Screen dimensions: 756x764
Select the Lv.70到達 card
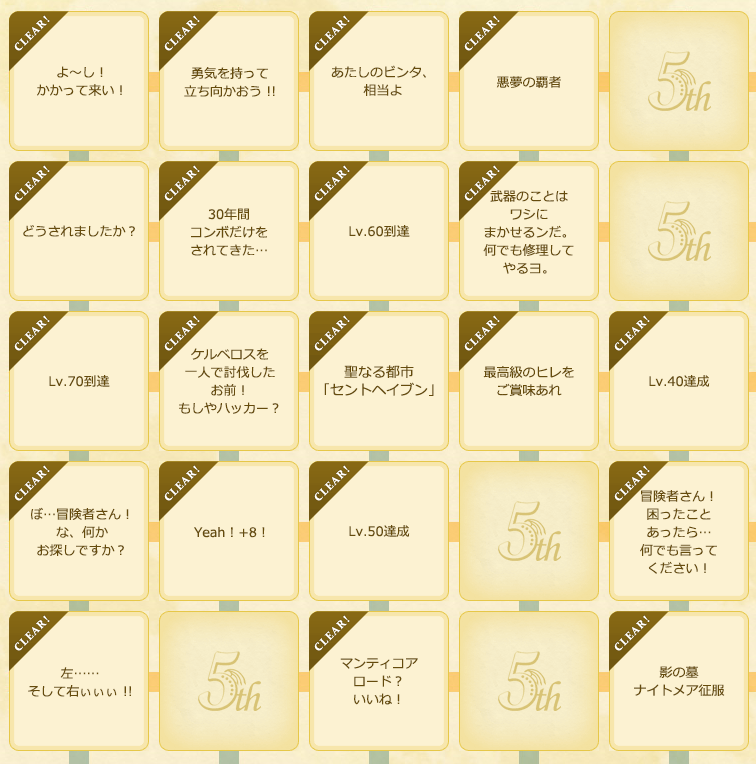tap(79, 382)
